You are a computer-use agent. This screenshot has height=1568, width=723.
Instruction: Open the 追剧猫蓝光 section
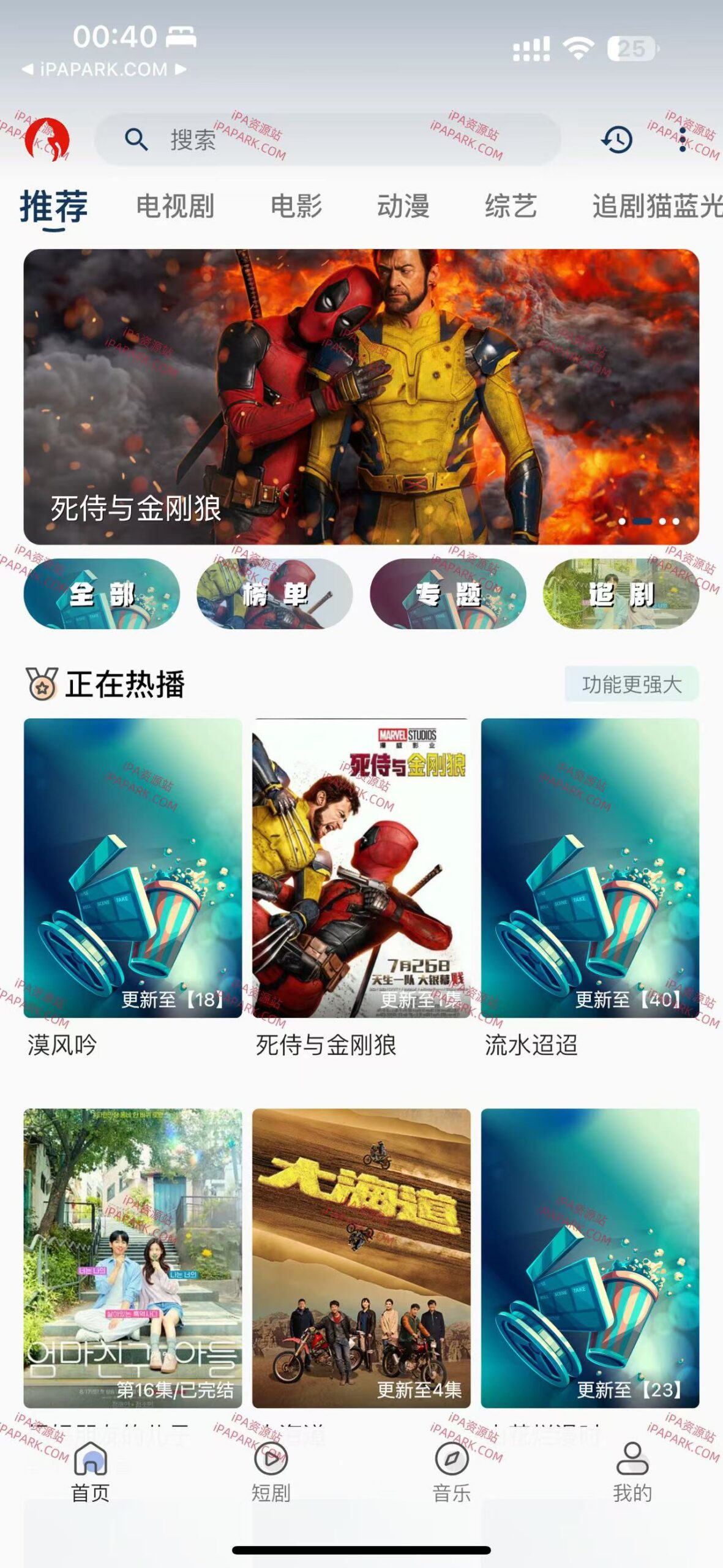(658, 207)
